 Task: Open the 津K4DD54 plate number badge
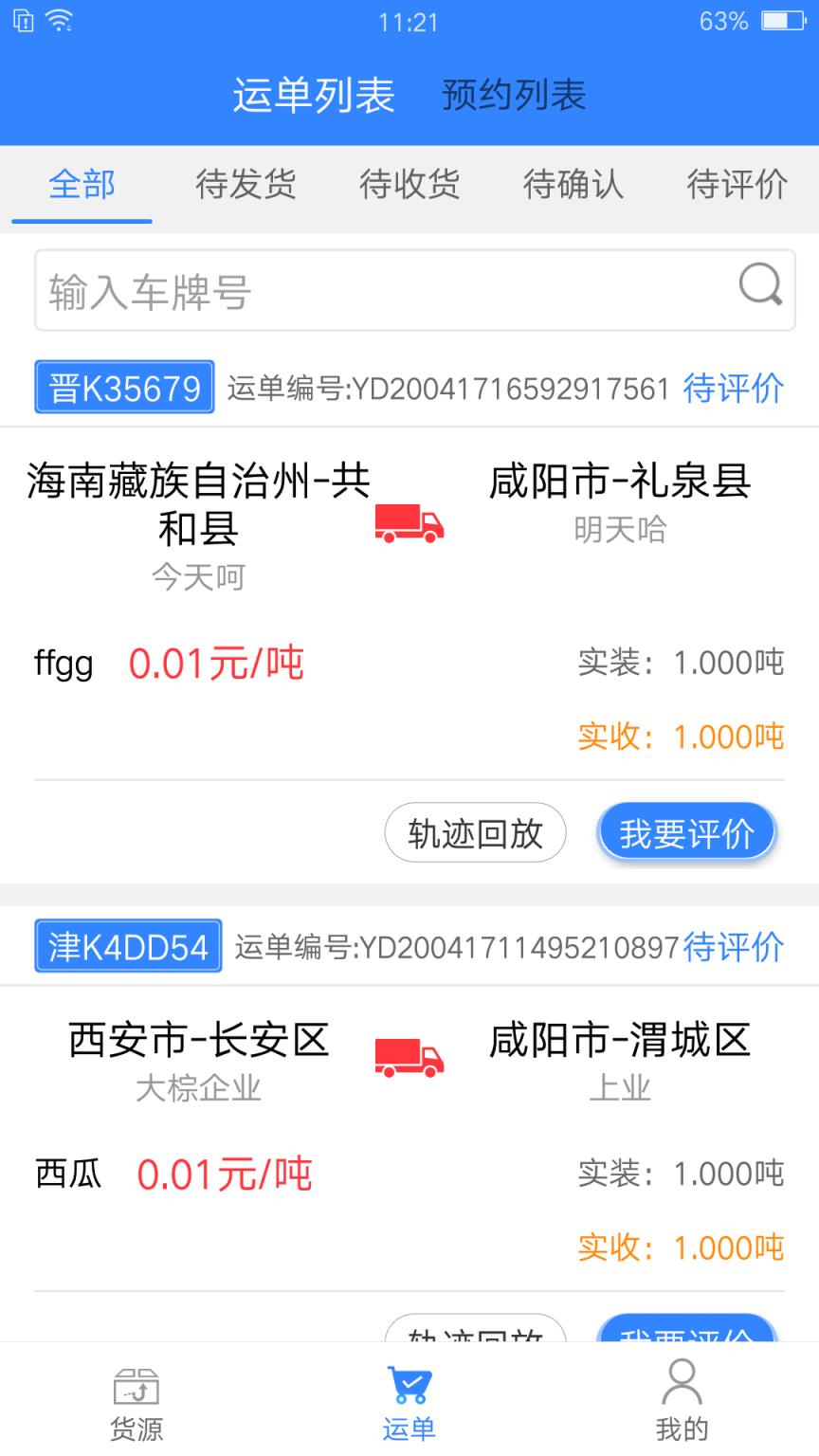(x=127, y=944)
